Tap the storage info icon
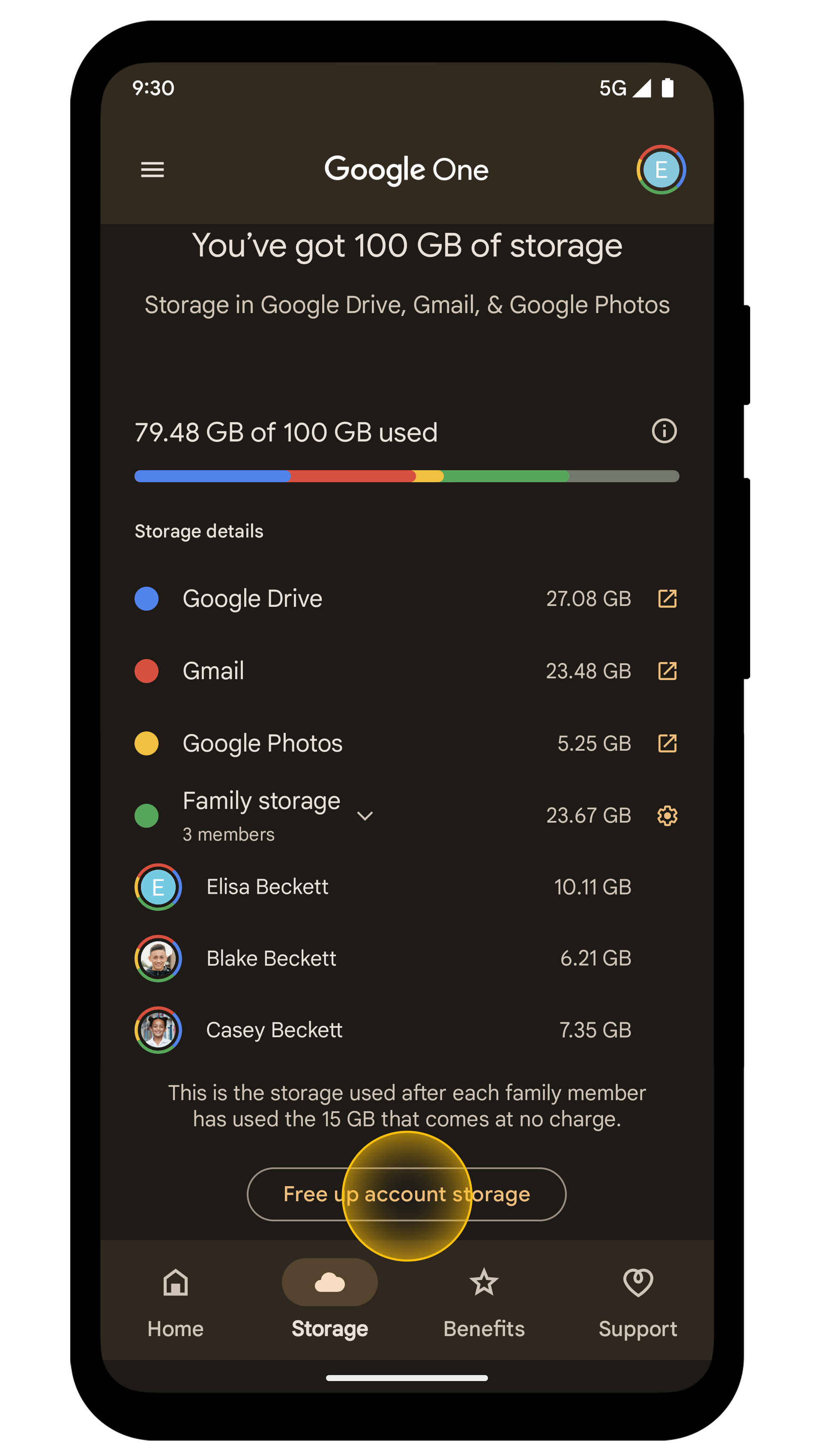The height and width of the screenshot is (1456, 814). coord(664,431)
